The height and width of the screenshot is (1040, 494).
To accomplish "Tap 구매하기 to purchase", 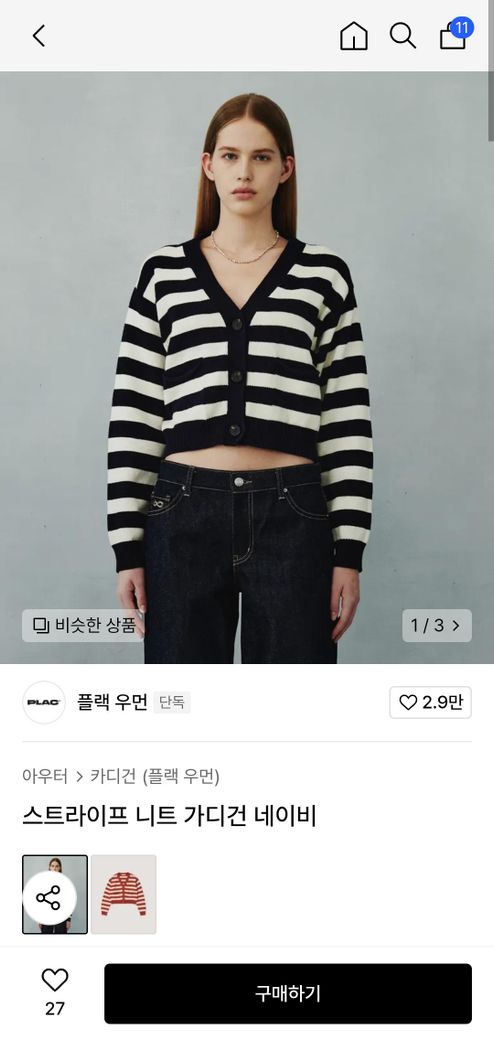I will 288,994.
